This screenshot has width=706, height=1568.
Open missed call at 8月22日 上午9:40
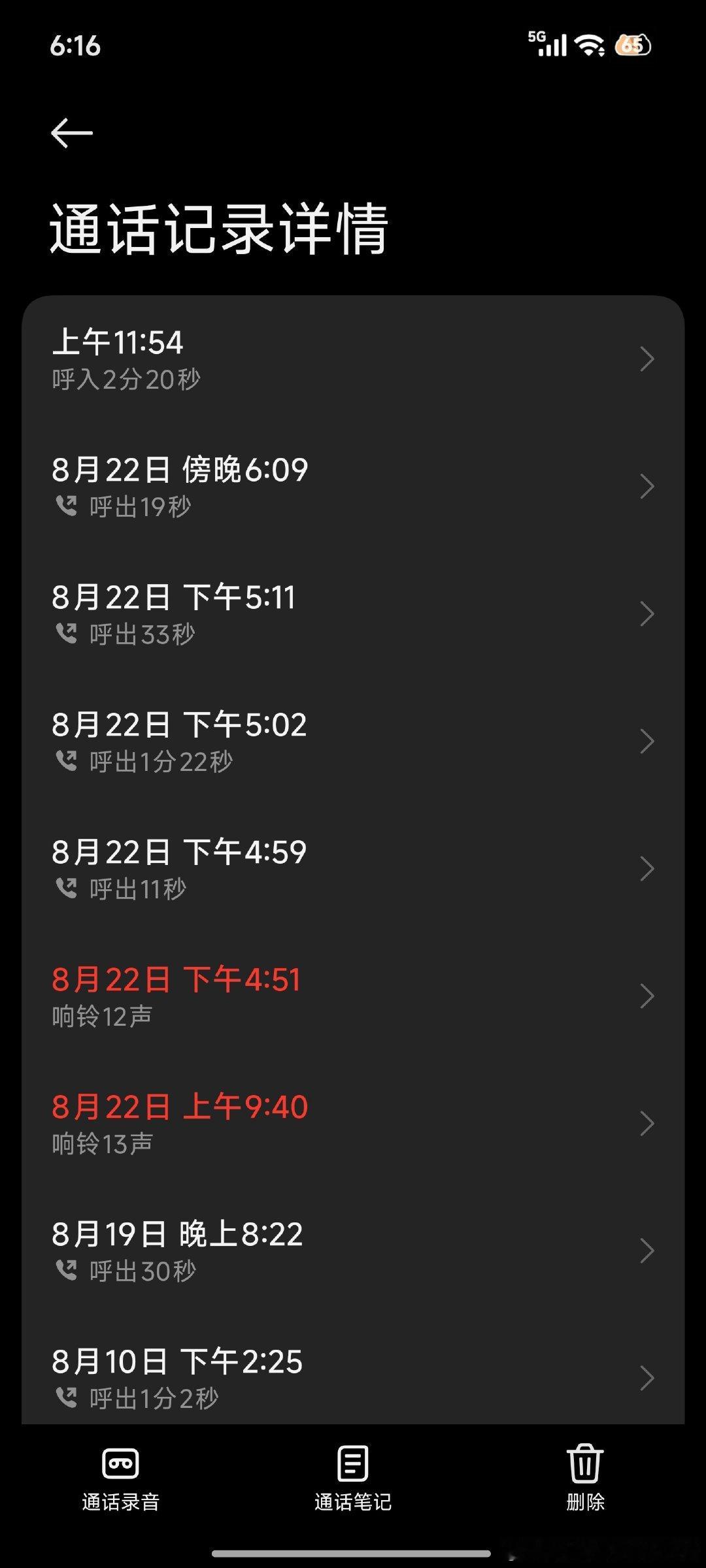[x=353, y=1124]
